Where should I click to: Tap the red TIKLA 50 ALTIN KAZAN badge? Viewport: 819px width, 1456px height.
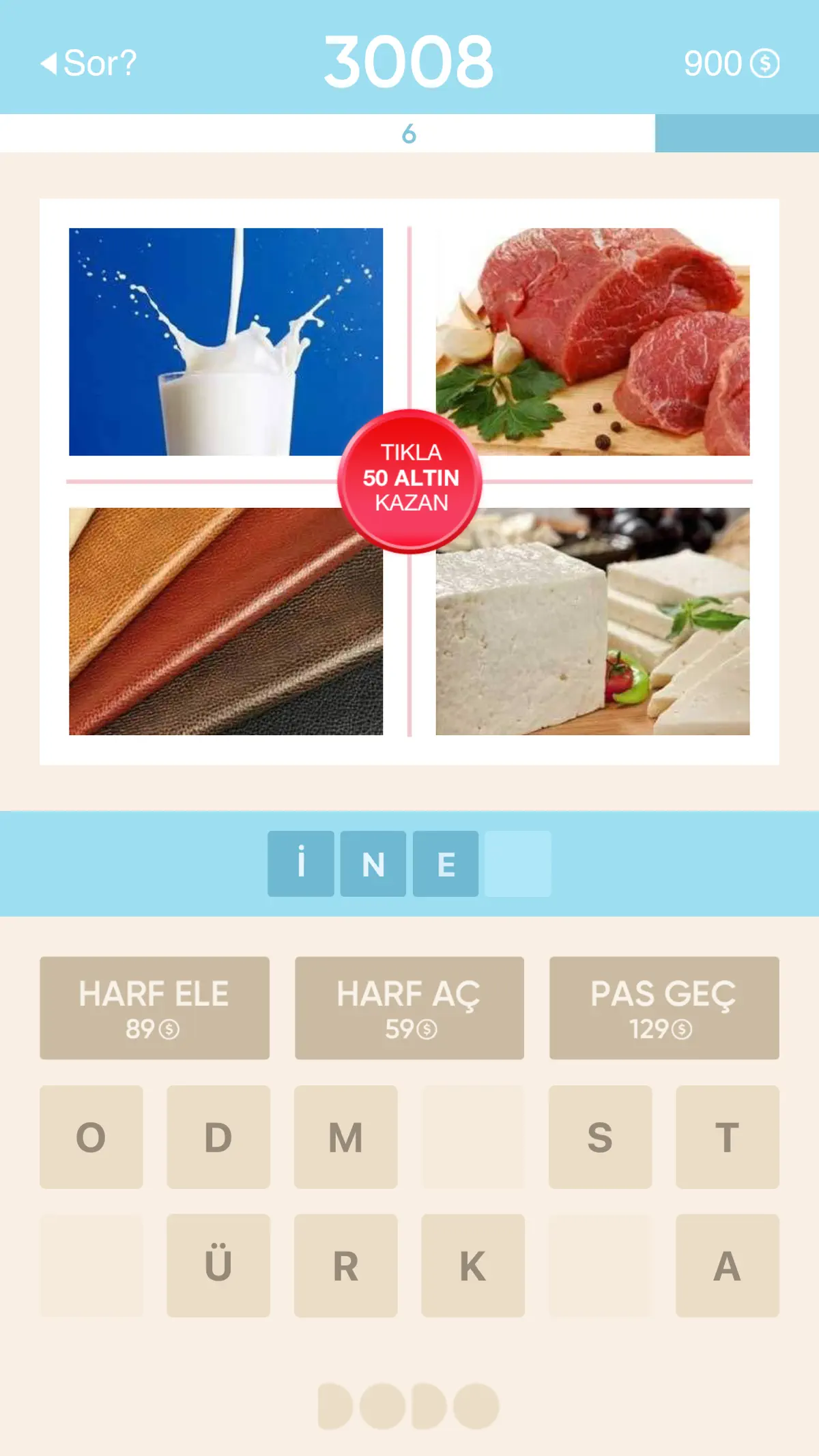click(x=410, y=480)
